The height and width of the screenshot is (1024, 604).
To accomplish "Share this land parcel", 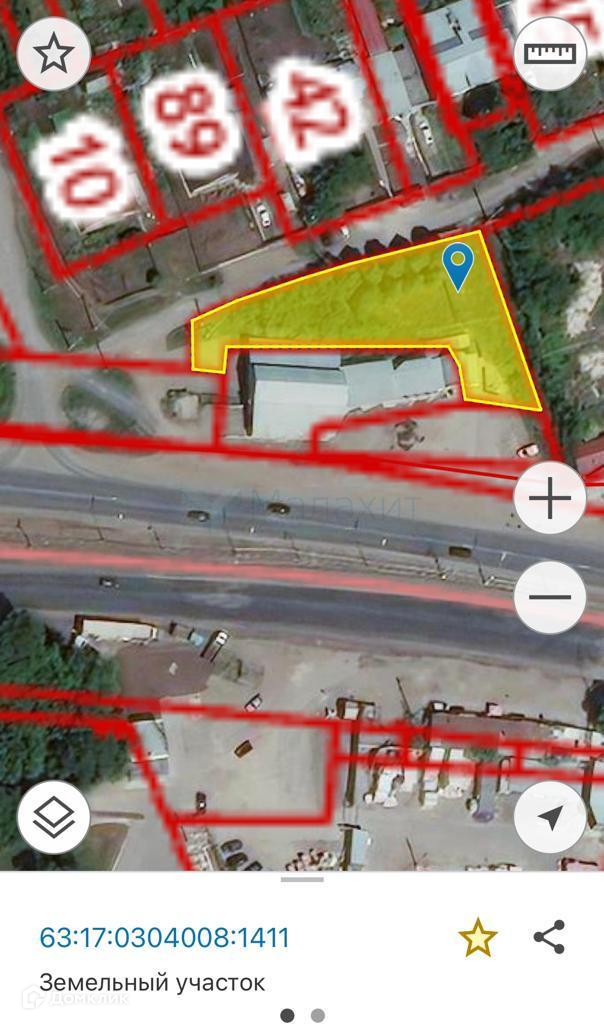I will 549,938.
